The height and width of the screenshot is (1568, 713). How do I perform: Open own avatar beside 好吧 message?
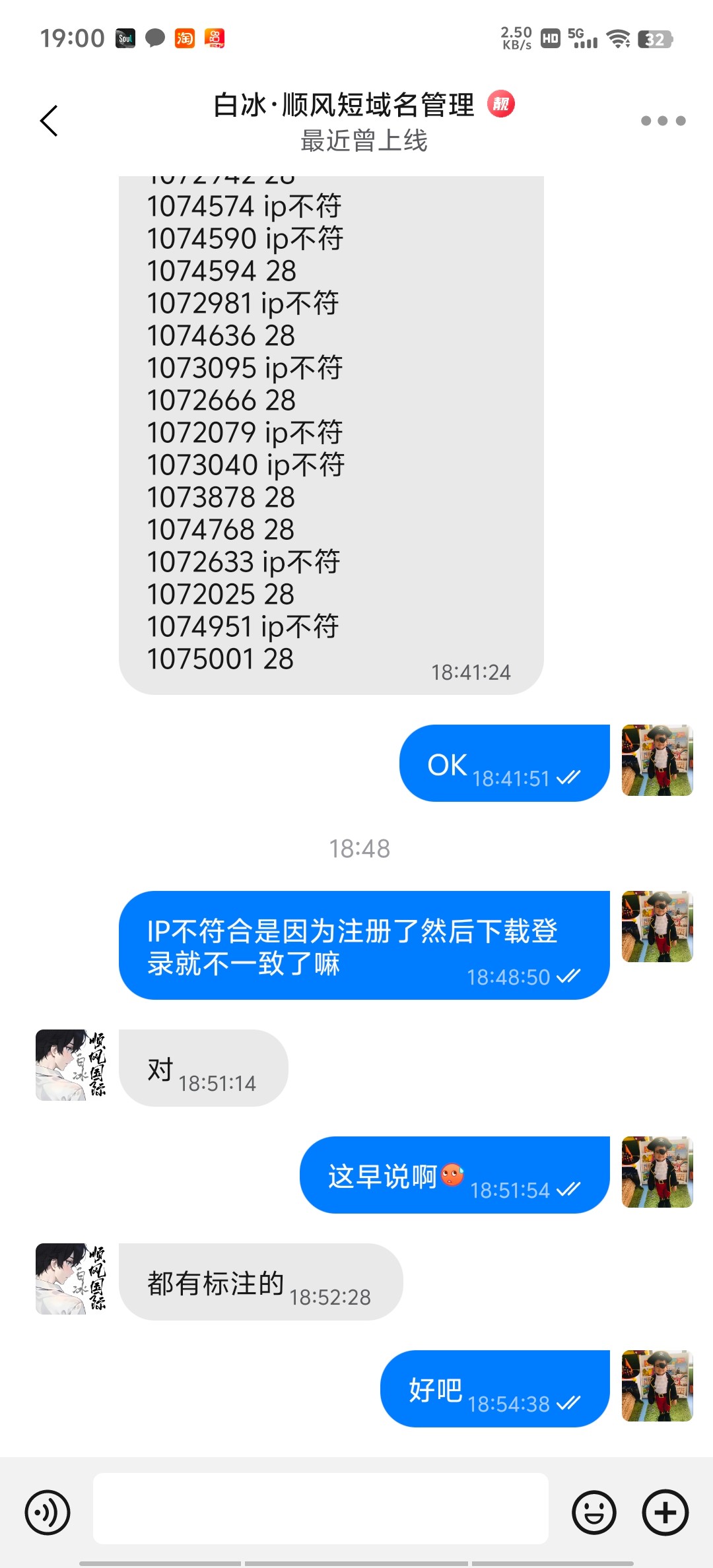[657, 1386]
